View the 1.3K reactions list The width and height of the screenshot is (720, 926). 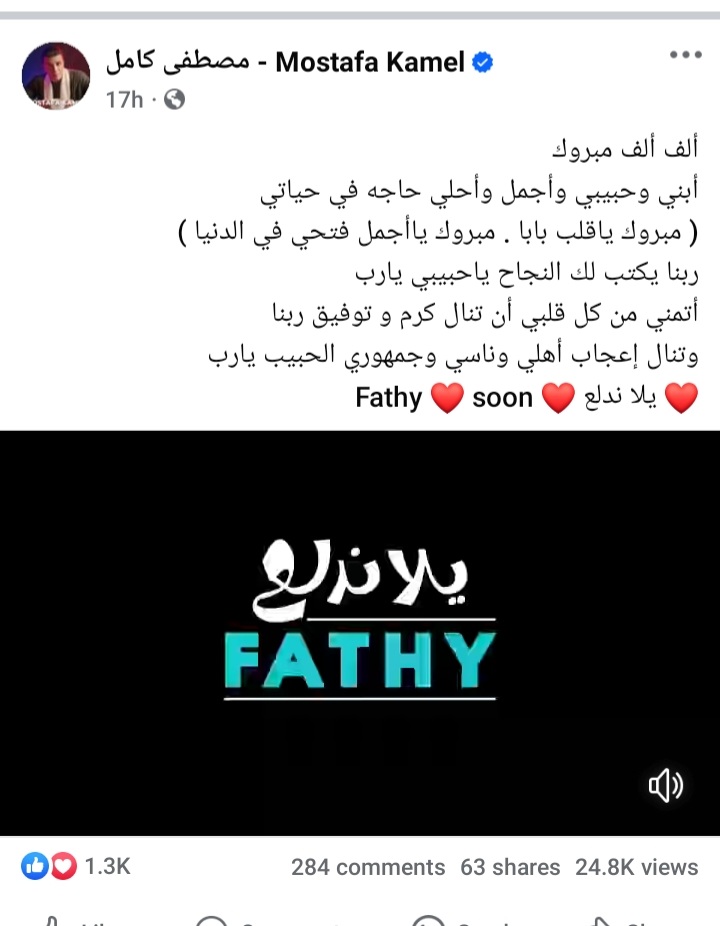click(78, 867)
